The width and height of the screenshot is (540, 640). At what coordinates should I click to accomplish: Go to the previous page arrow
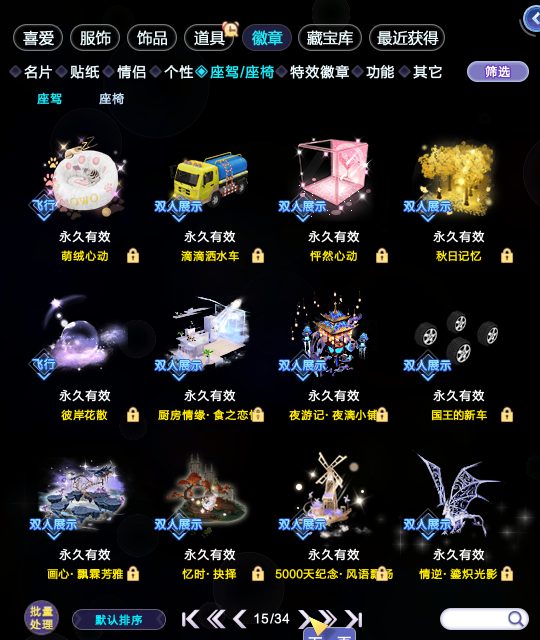(x=240, y=619)
